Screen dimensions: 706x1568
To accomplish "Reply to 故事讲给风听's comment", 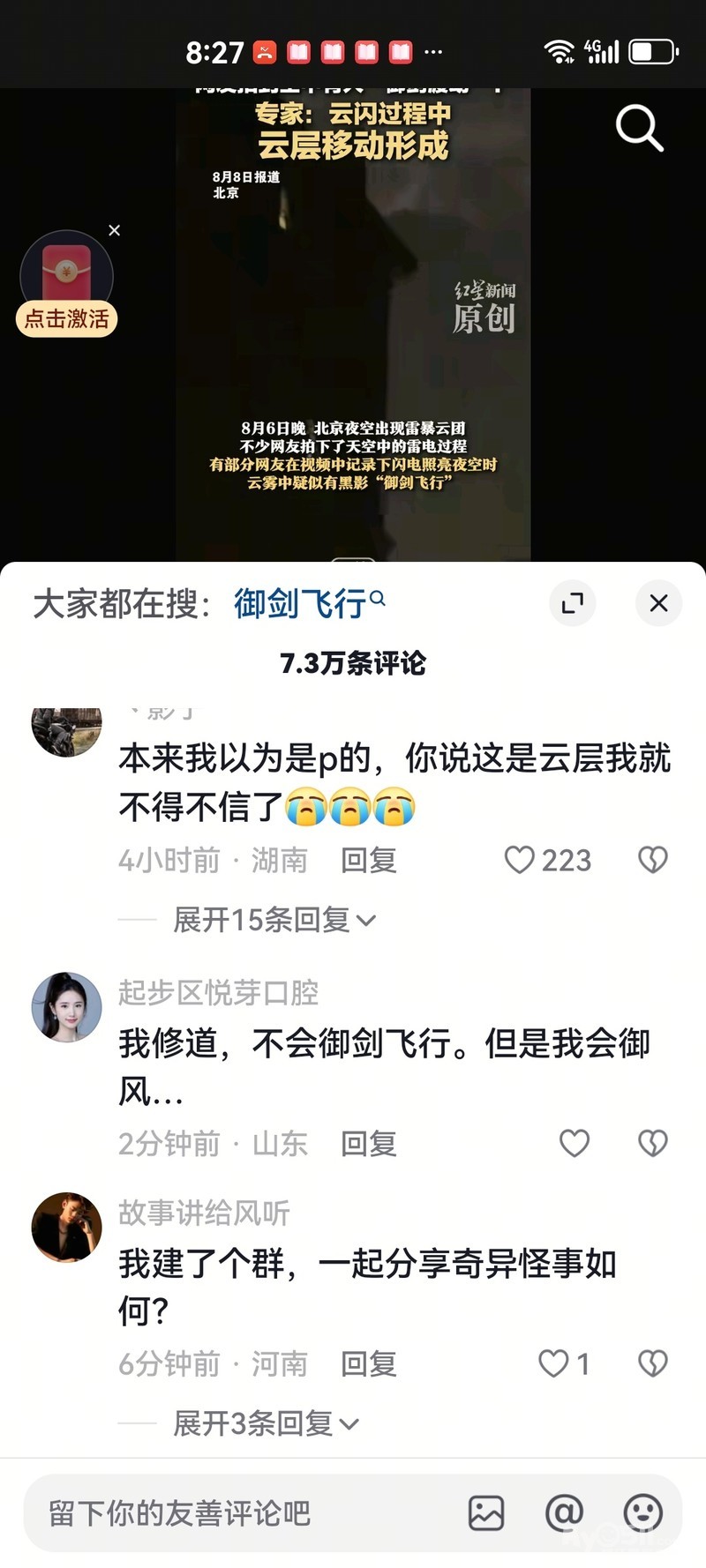I will pyautogui.click(x=369, y=1364).
